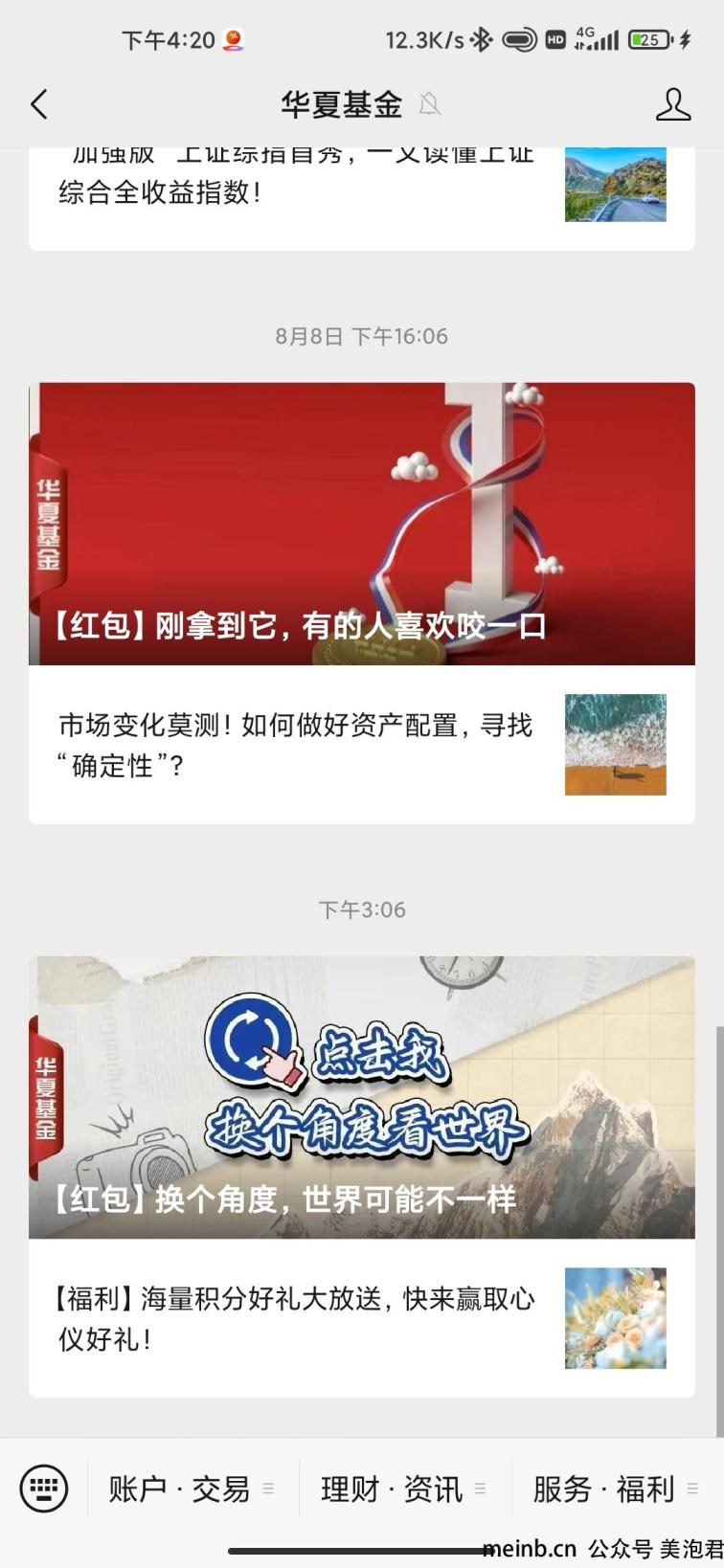This screenshot has width=724, height=1568.
Task: Open the 【红包】刚拿到它 red banner article
Action: pyautogui.click(x=362, y=524)
